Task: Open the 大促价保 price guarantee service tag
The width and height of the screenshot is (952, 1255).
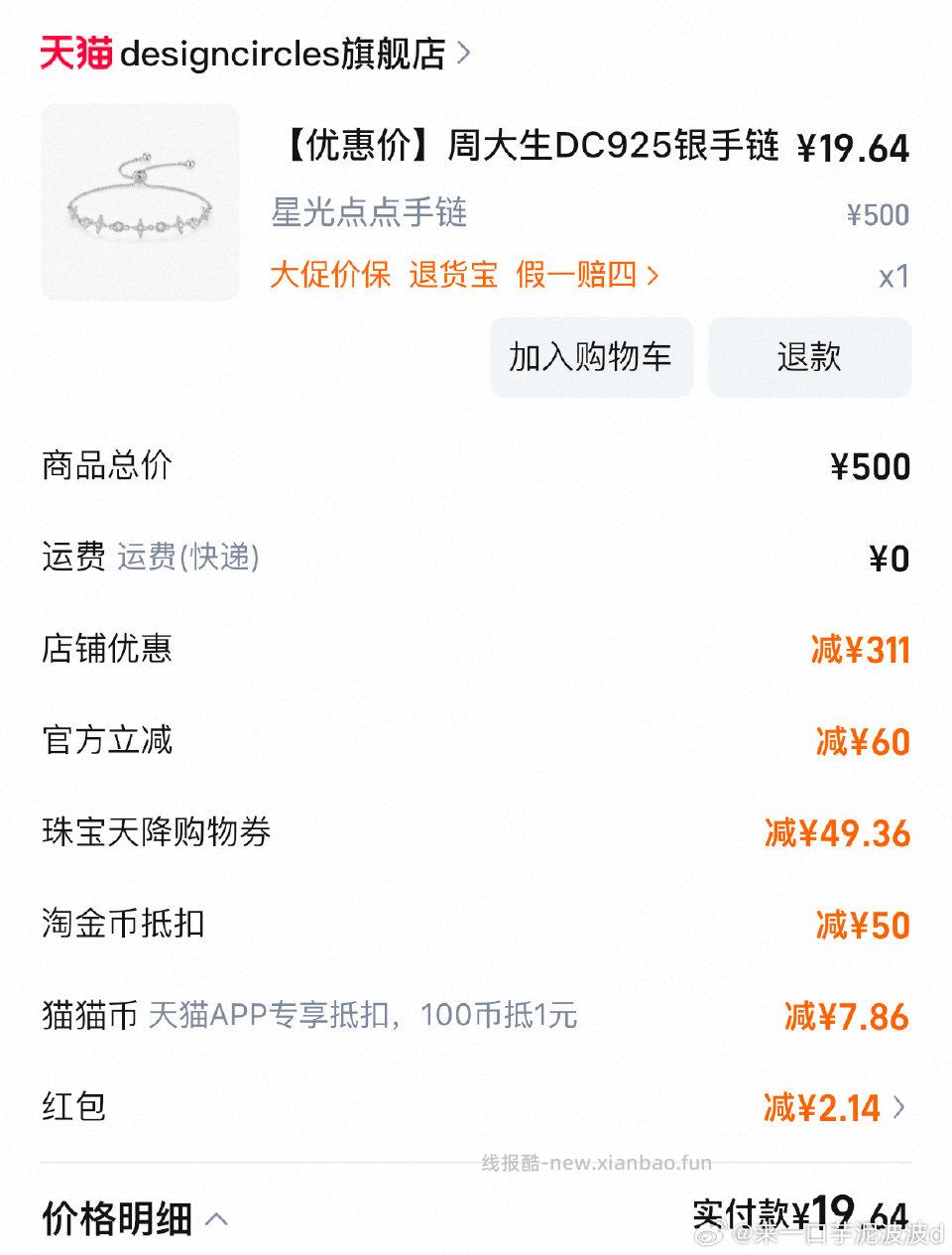Action: 330,275
